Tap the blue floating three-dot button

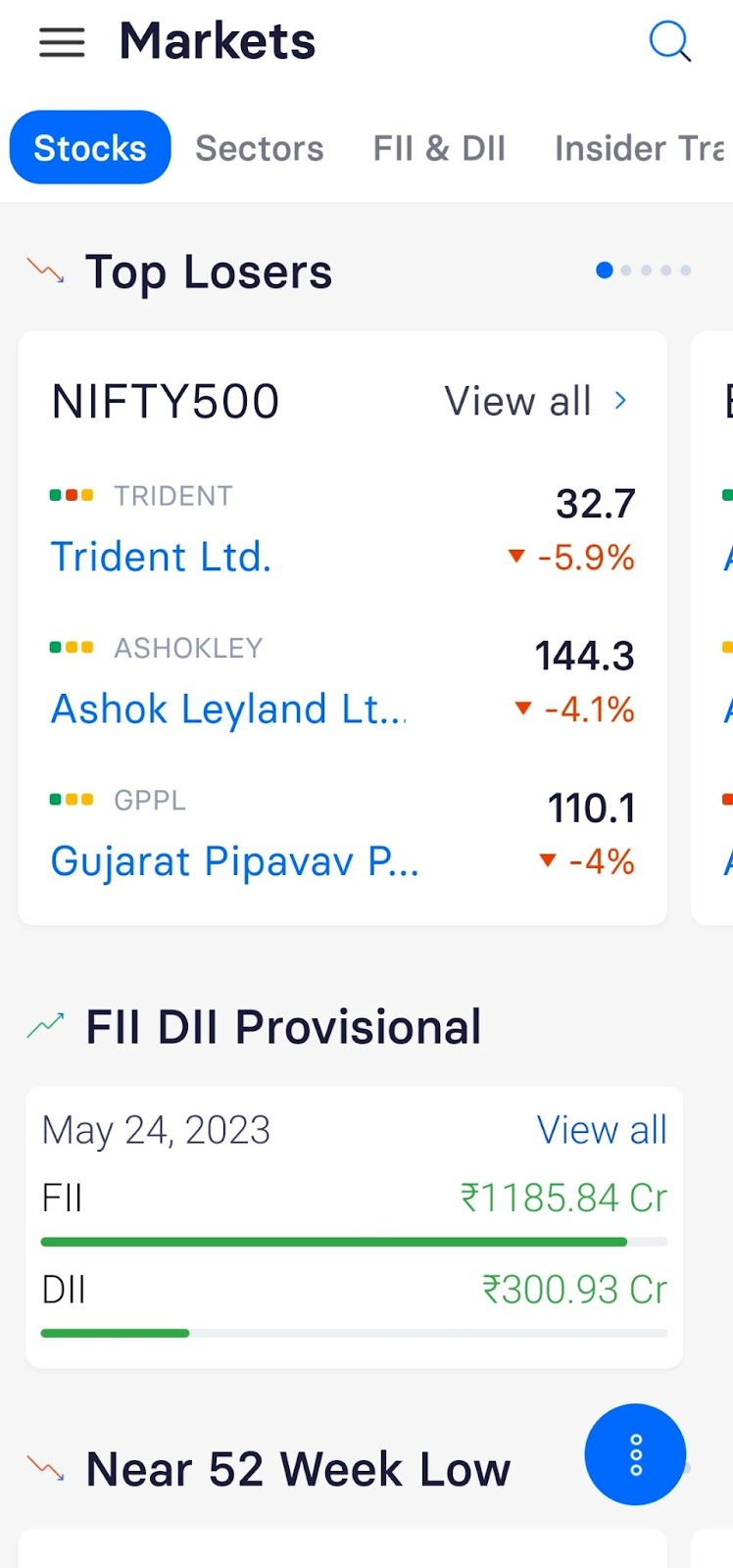coord(635,1454)
